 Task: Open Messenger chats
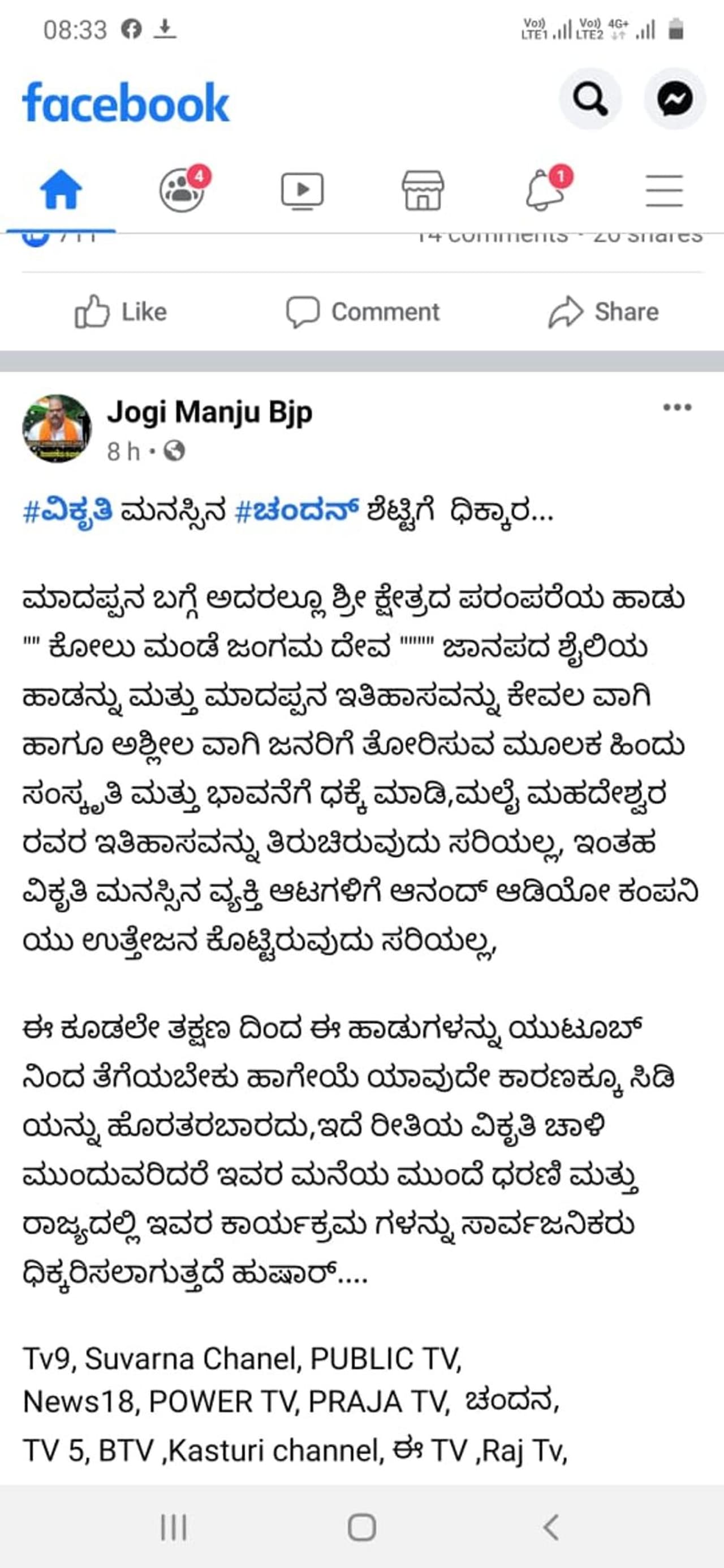pos(675,98)
